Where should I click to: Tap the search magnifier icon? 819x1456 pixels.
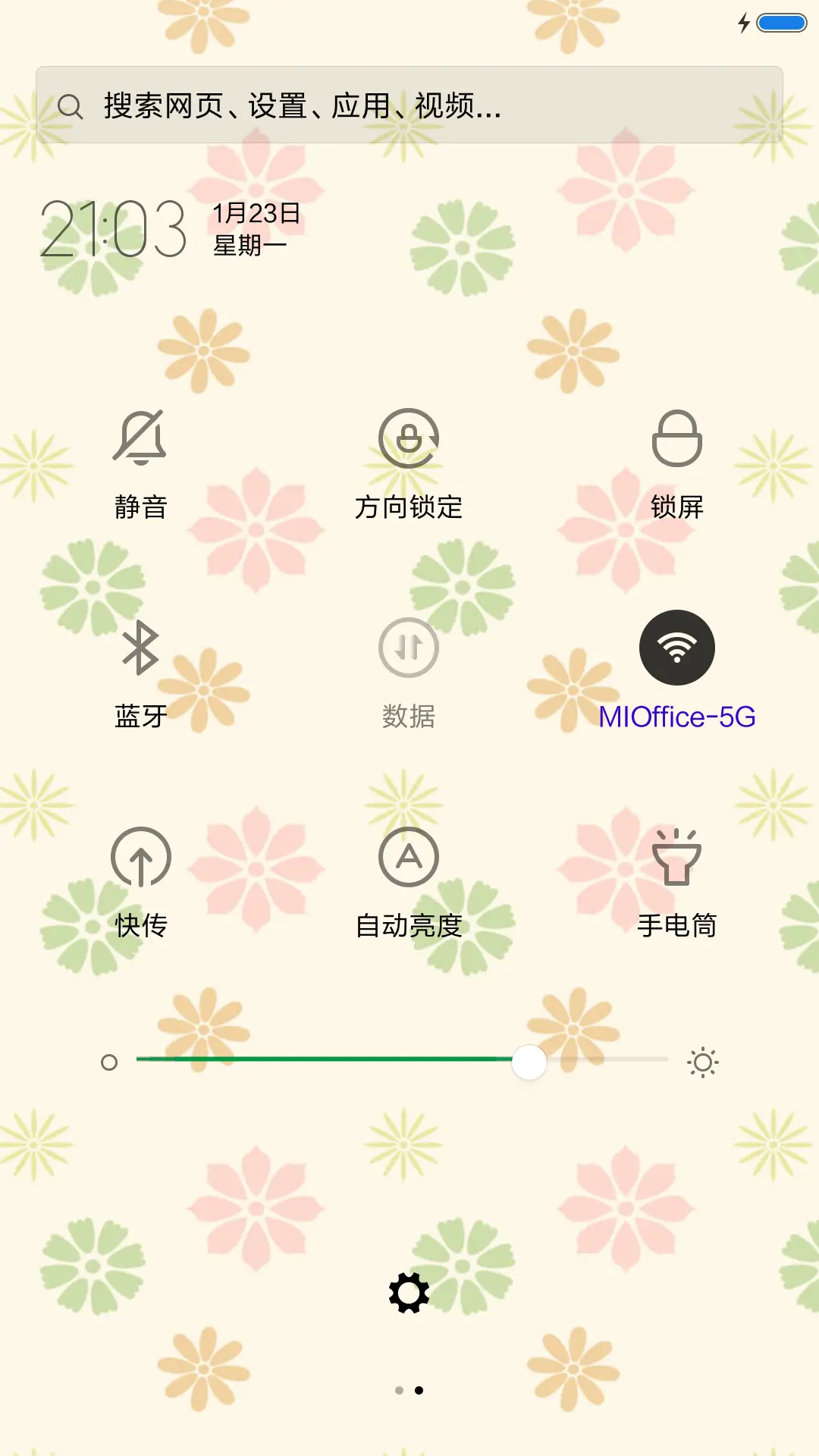(x=71, y=106)
